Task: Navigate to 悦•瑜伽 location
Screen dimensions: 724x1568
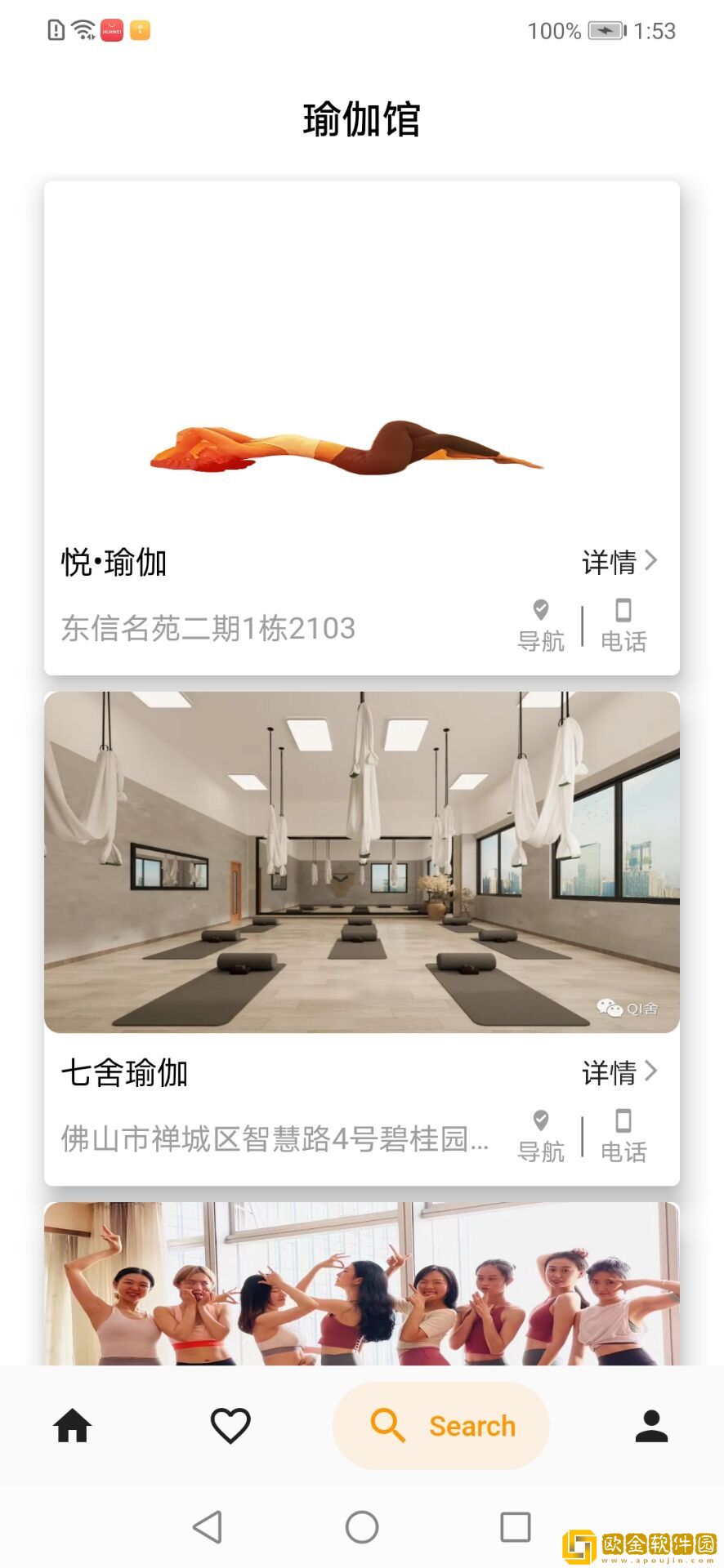Action: click(541, 626)
